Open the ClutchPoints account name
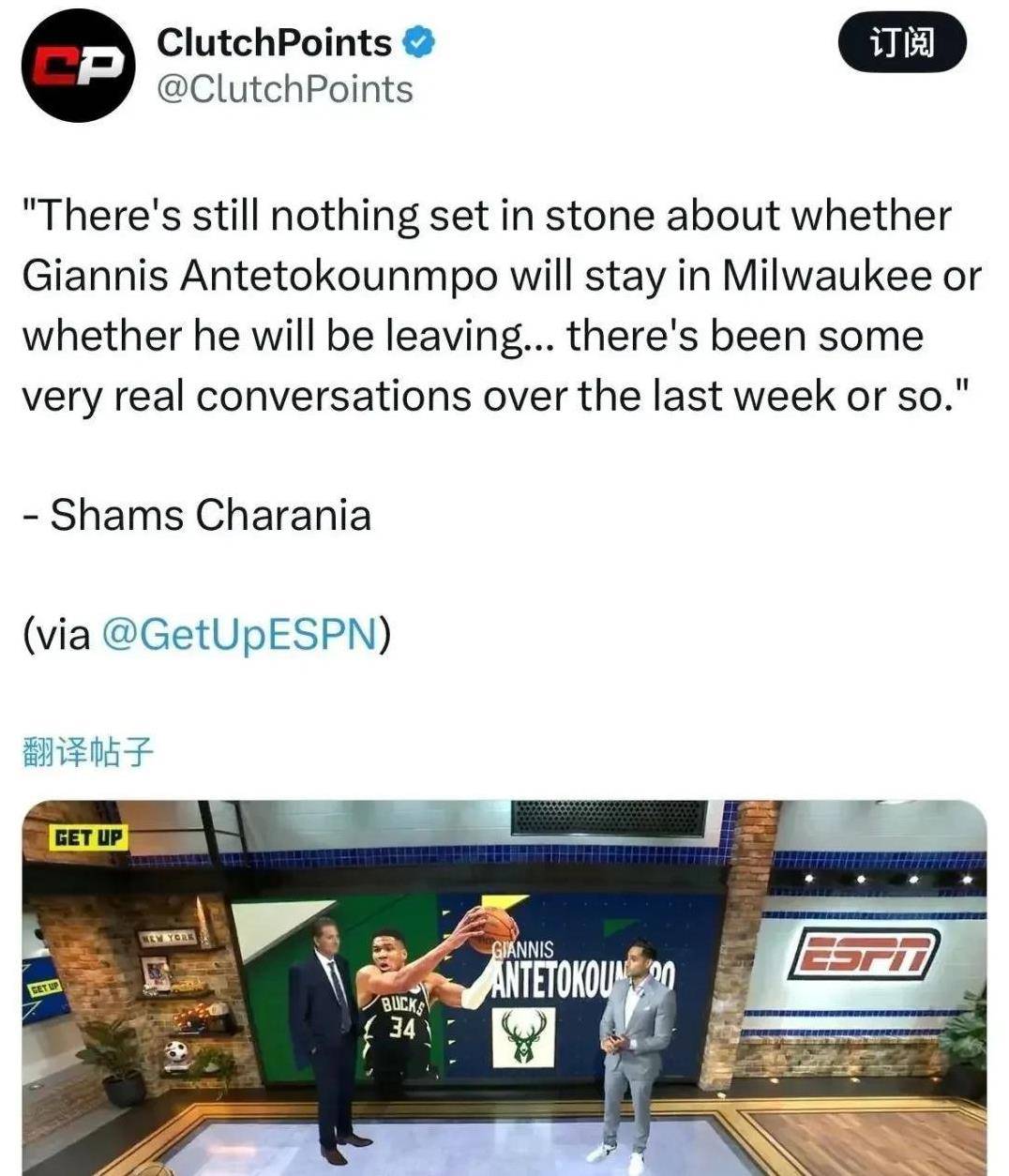Image resolution: width=1009 pixels, height=1176 pixels. point(274,42)
